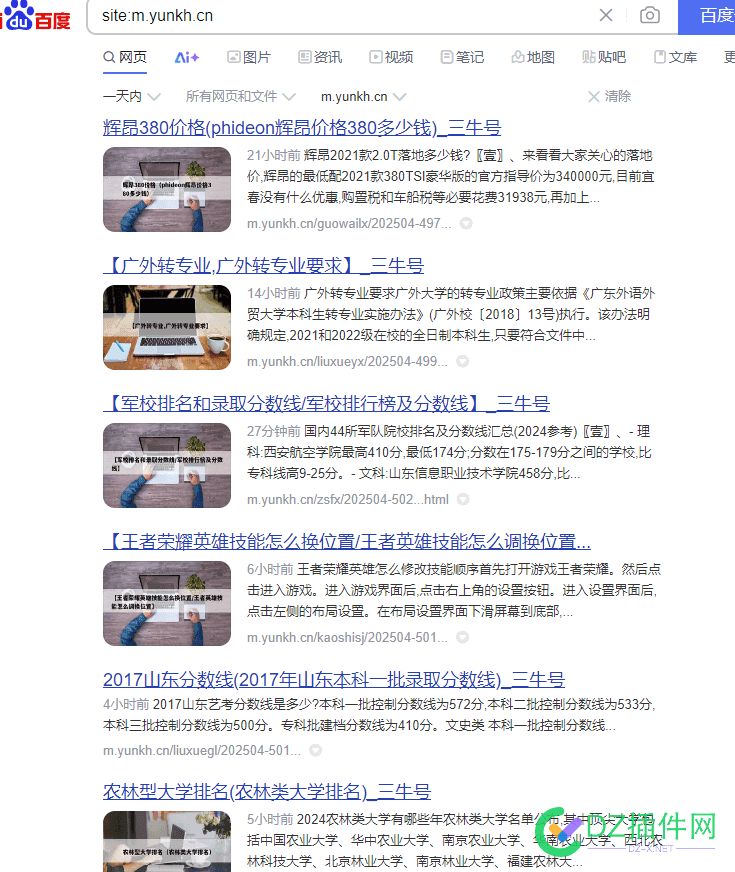This screenshot has width=735, height=872.
Task: Clear the search query with the X icon
Action: pyautogui.click(x=606, y=15)
